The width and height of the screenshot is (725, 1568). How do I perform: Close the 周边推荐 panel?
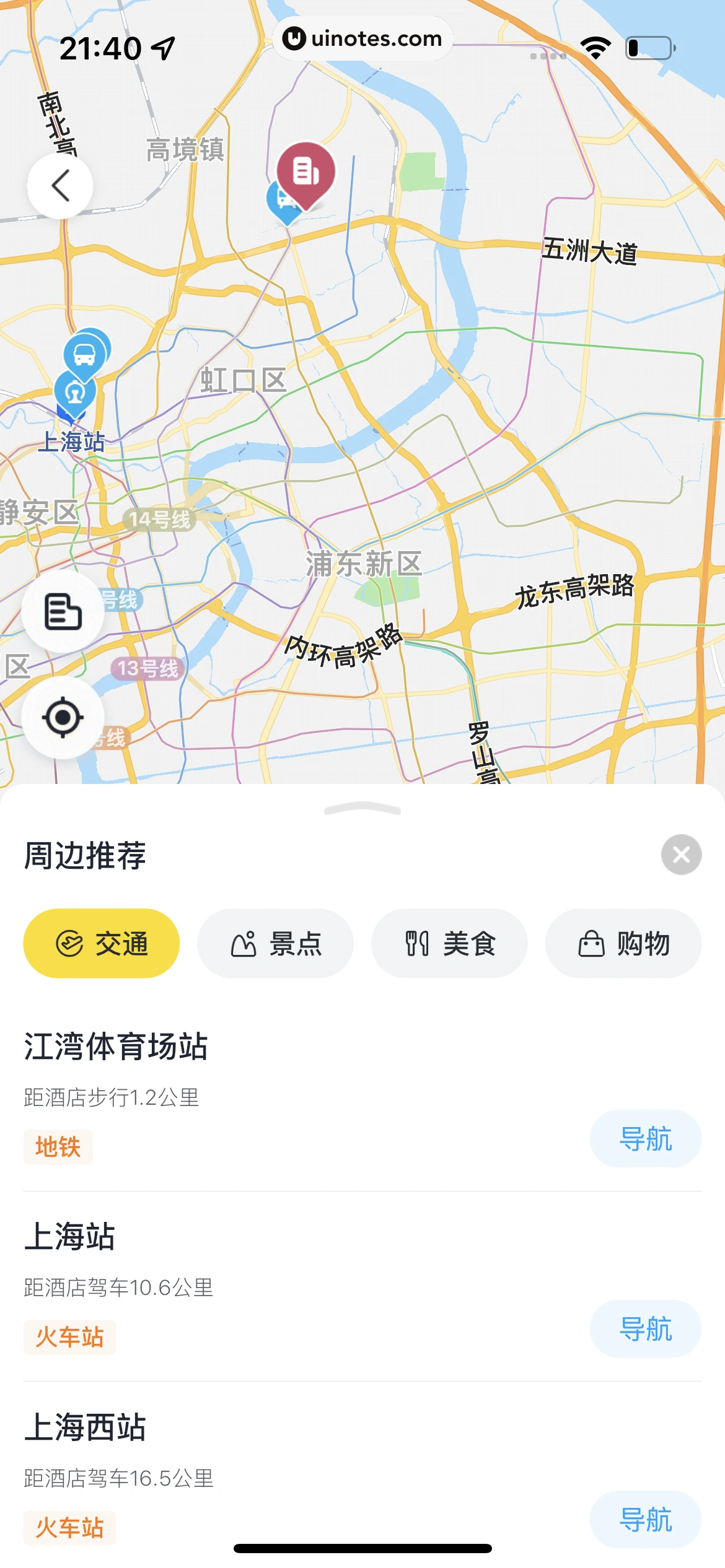pyautogui.click(x=681, y=855)
